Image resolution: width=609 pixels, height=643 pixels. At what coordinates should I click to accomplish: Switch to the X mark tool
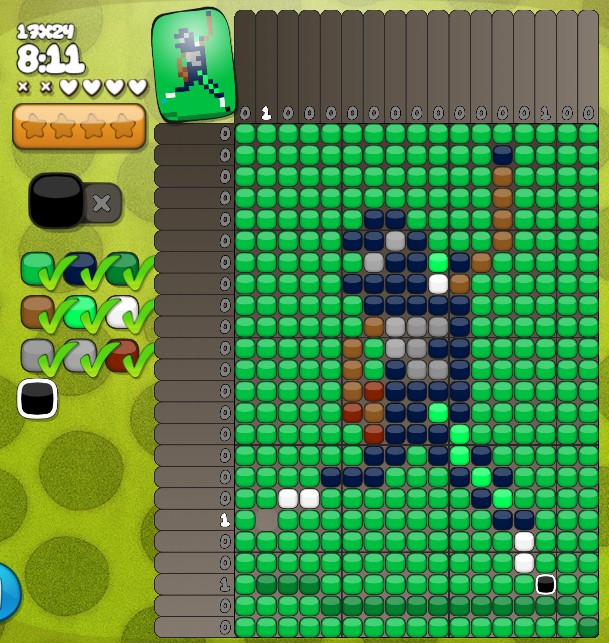(x=101, y=203)
